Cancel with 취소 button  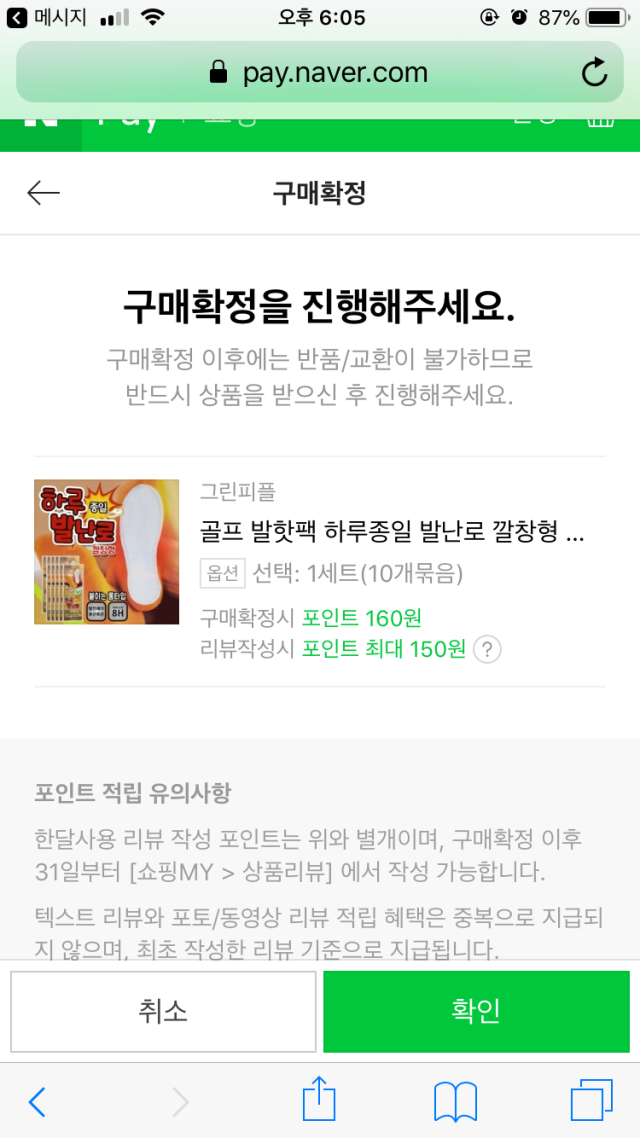[x=163, y=1010]
